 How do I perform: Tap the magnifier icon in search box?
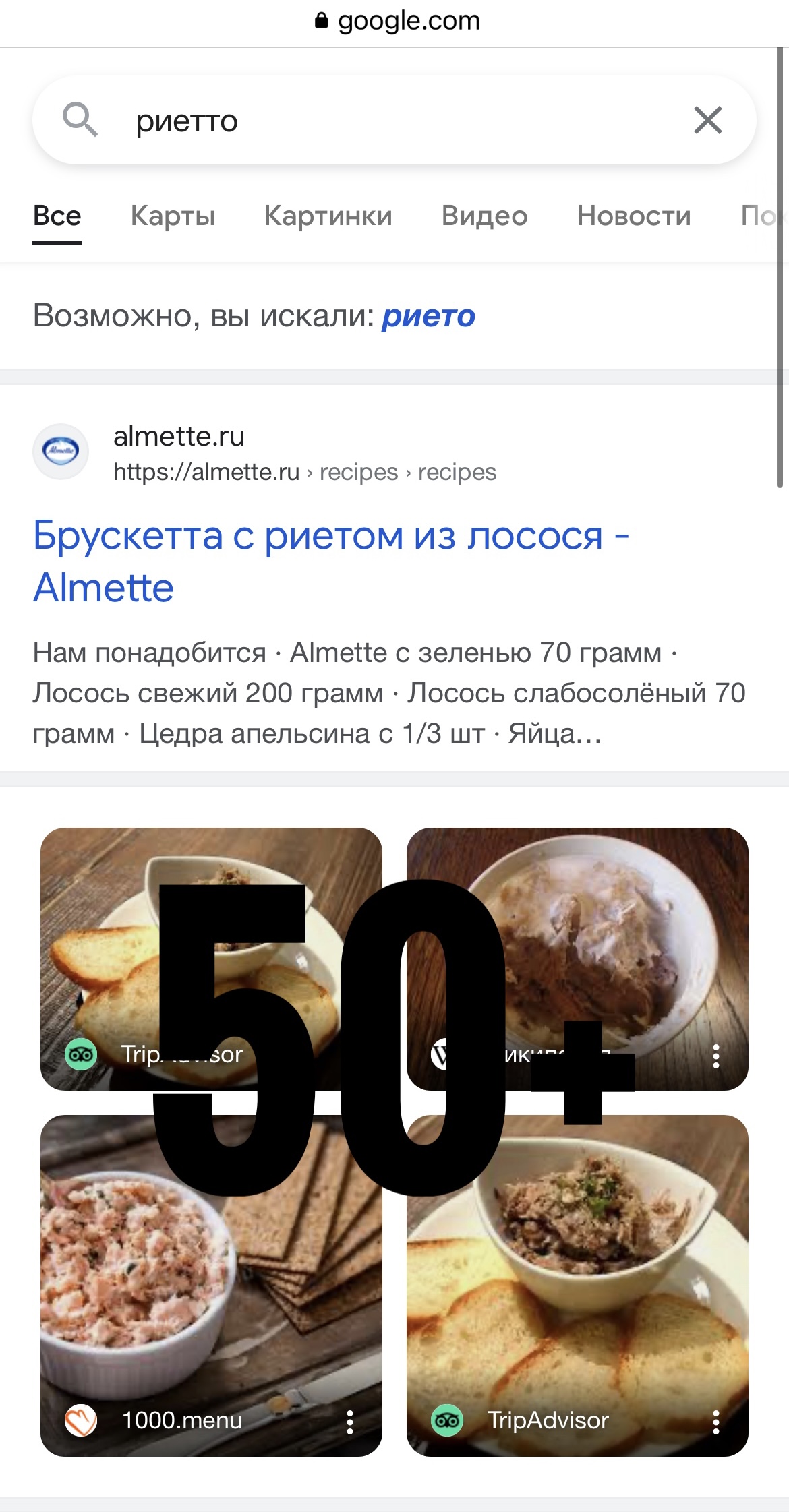(x=80, y=120)
